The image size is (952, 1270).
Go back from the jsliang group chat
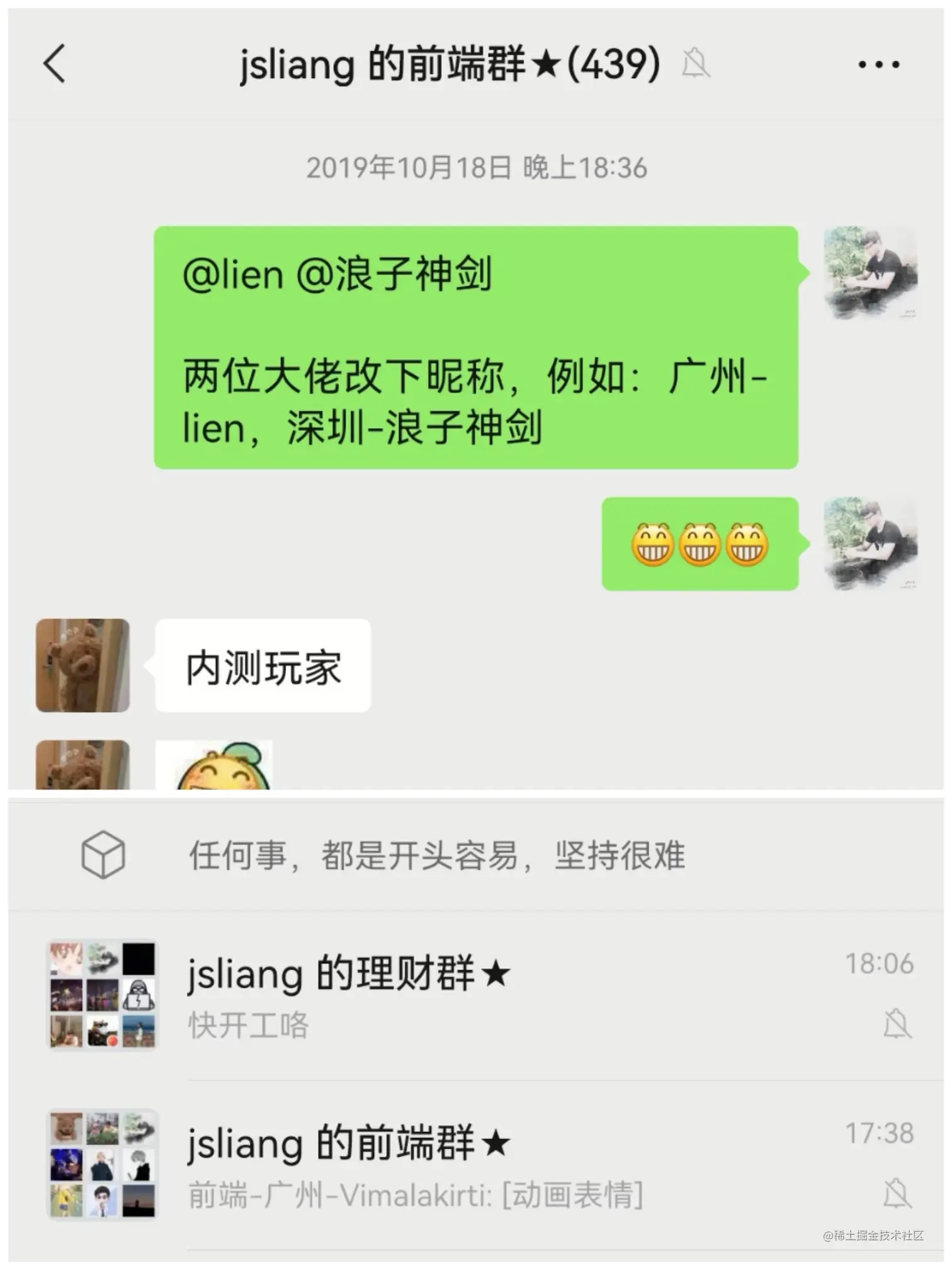point(54,64)
